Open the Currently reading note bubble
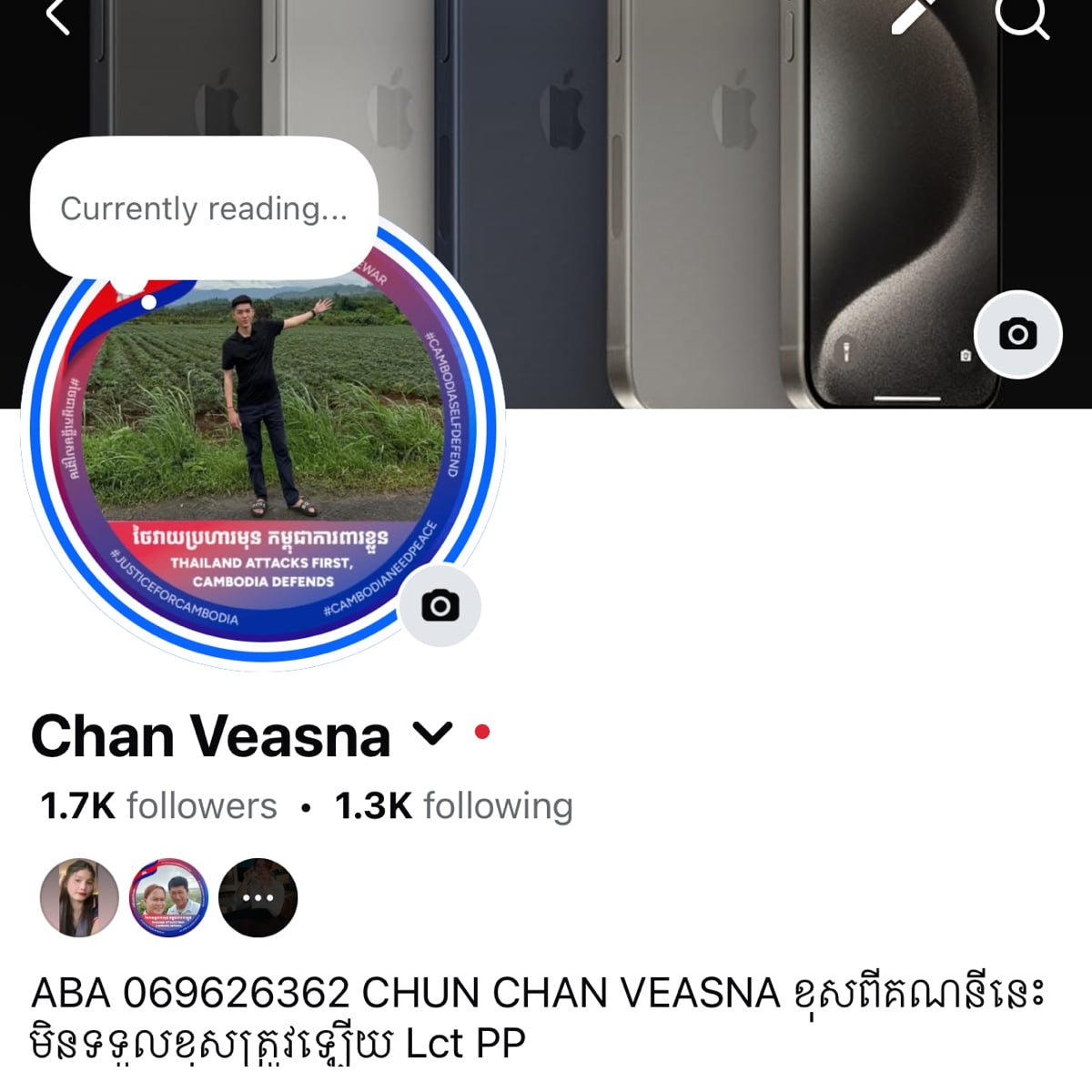The image size is (1092, 1092). point(204,208)
